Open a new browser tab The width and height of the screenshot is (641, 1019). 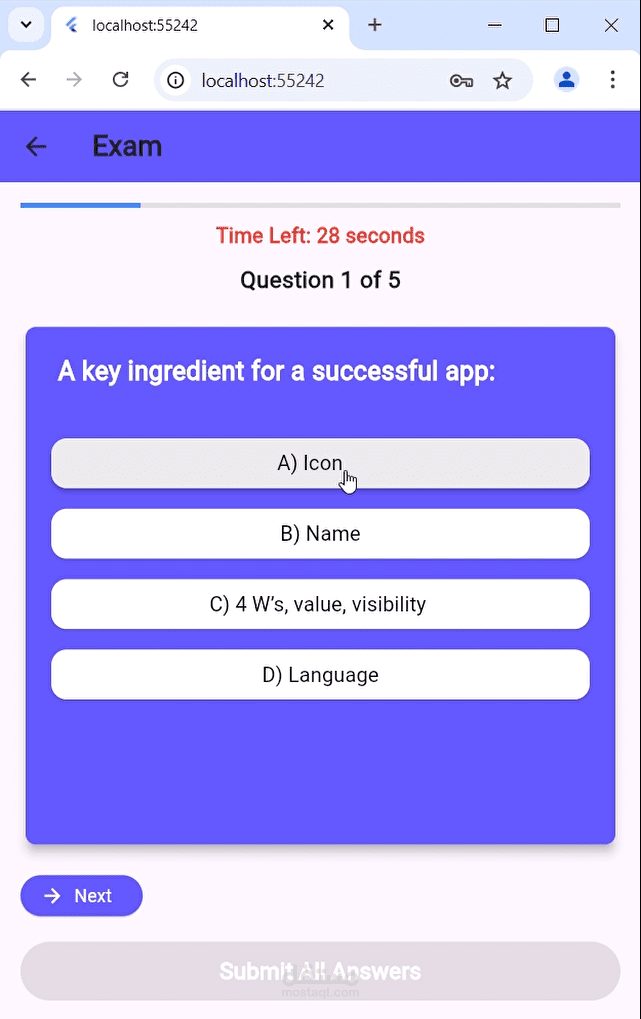375,25
